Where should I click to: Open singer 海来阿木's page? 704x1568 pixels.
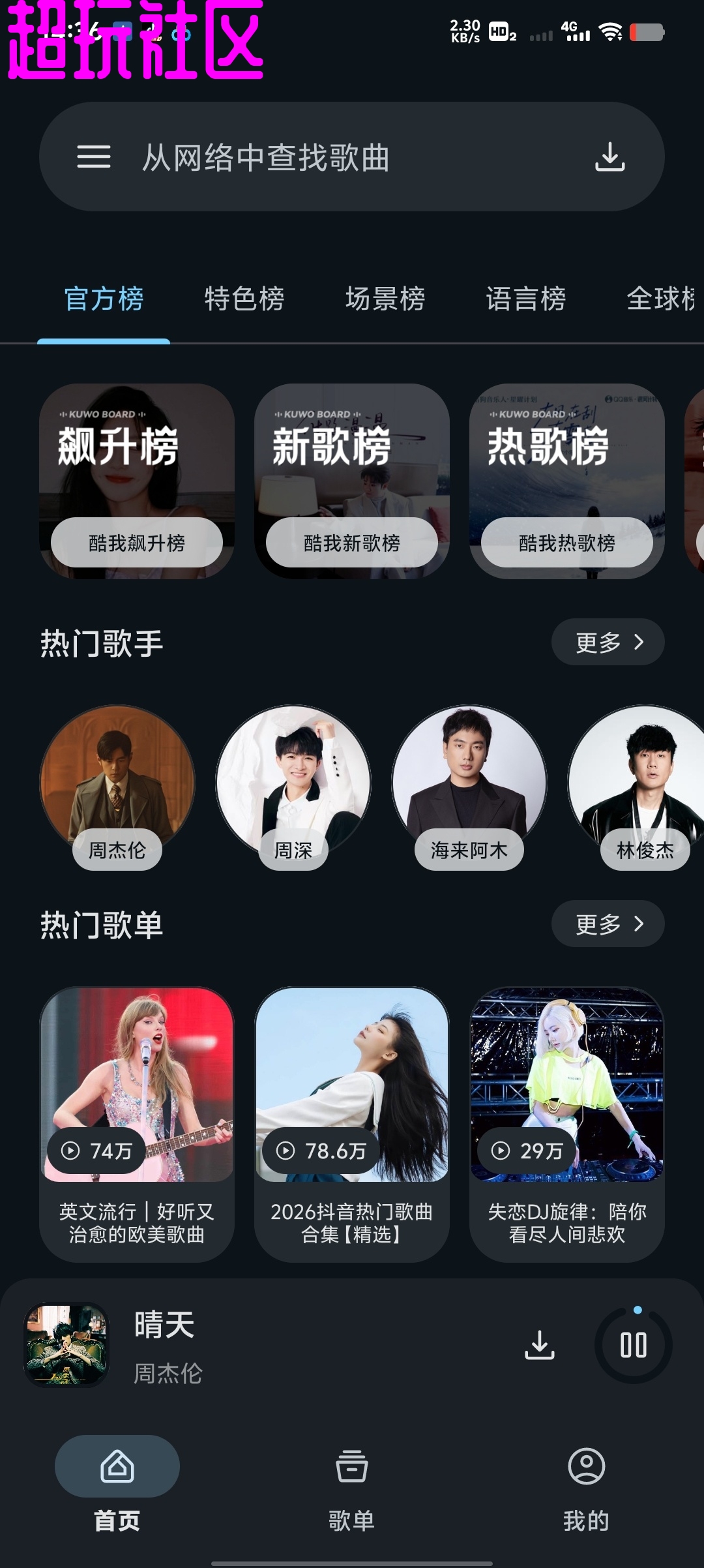point(469,783)
